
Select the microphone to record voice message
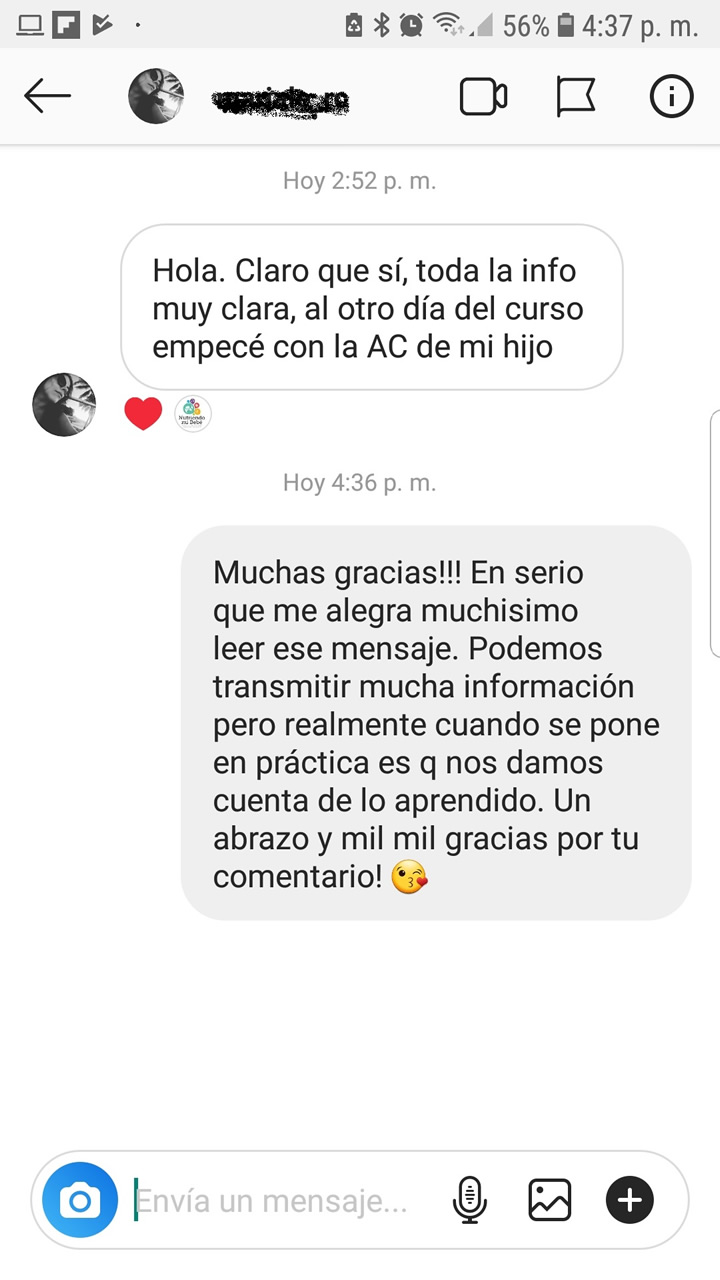tap(469, 1199)
